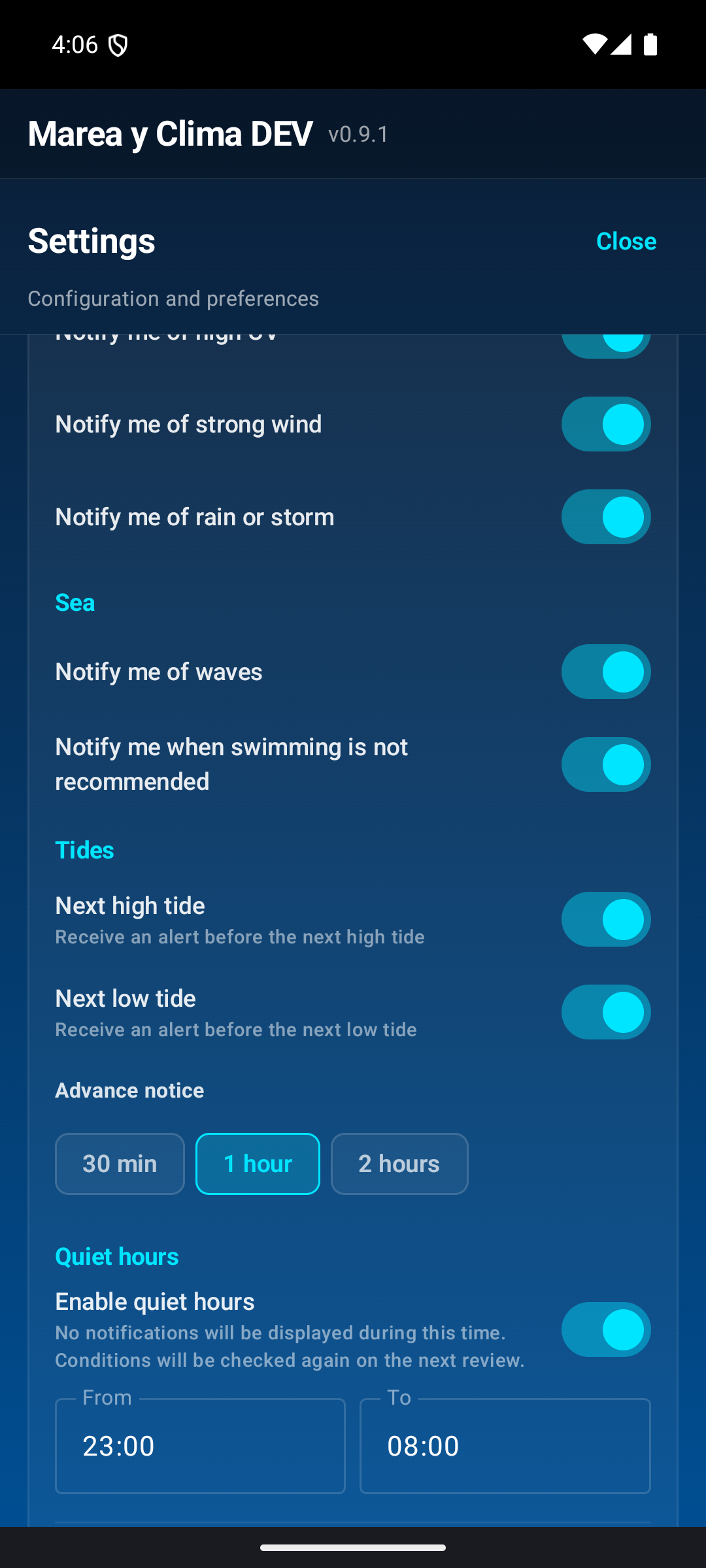Select 30 min advance notice

[120, 1164]
